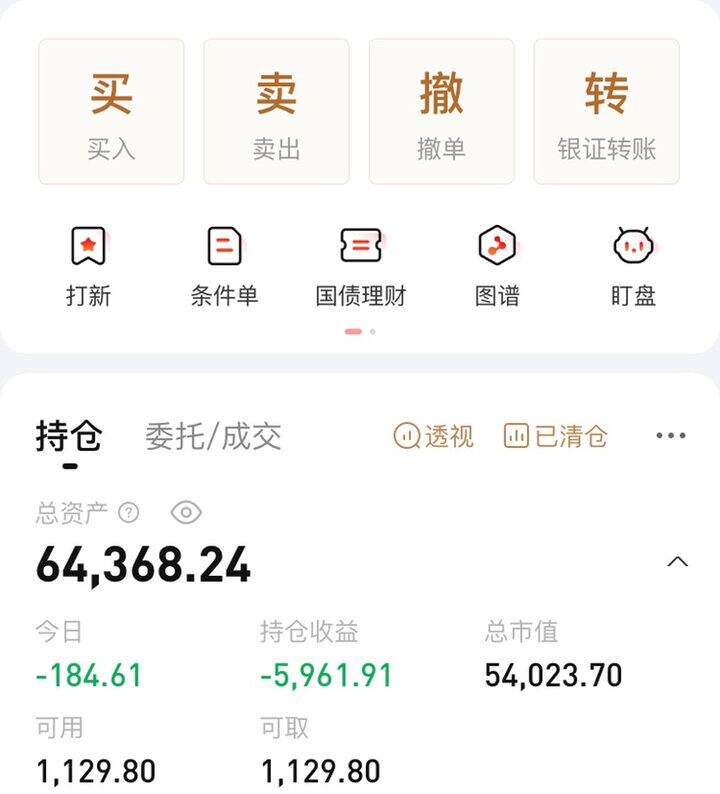720x794 pixels.
Task: Open the 透视 analysis view
Action: (434, 436)
